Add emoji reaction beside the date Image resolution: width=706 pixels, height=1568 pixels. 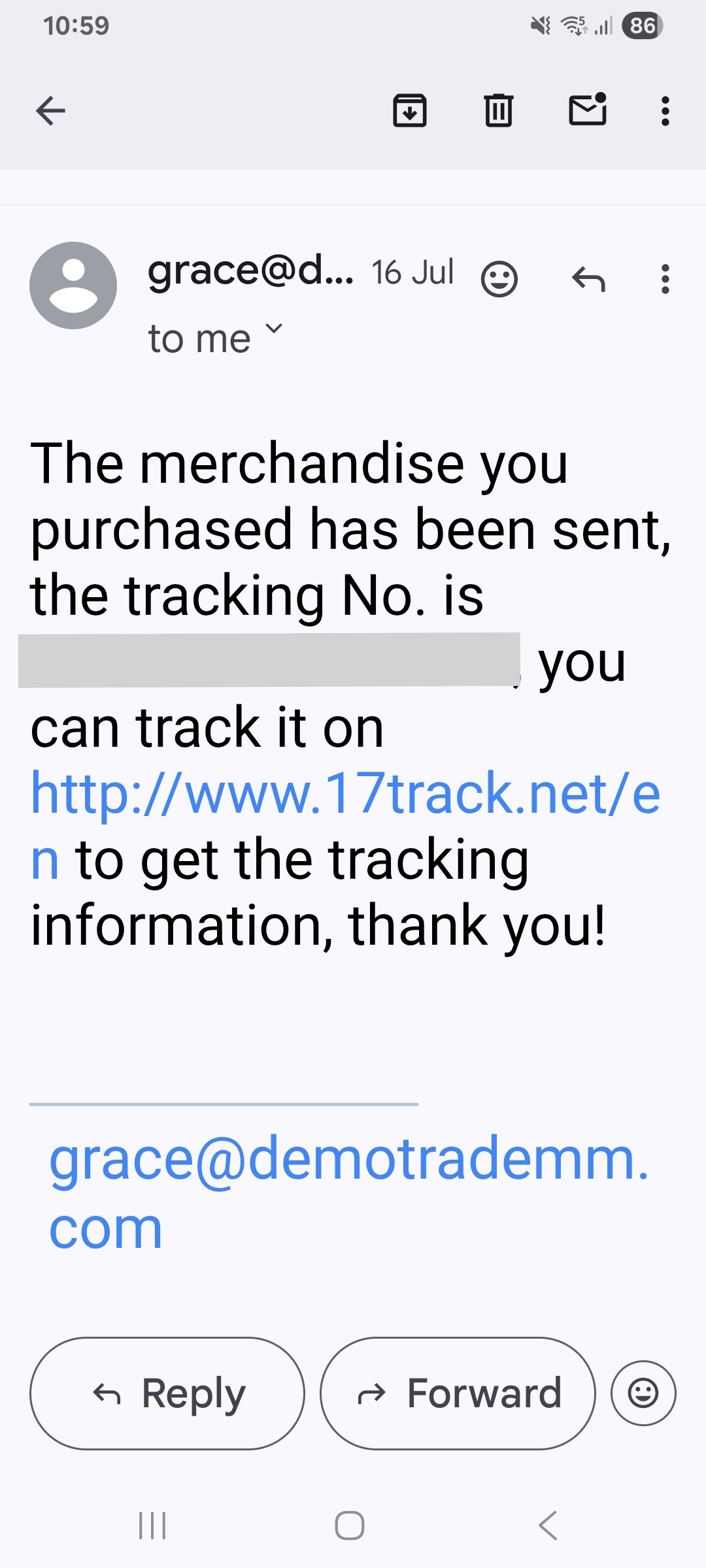click(x=499, y=280)
